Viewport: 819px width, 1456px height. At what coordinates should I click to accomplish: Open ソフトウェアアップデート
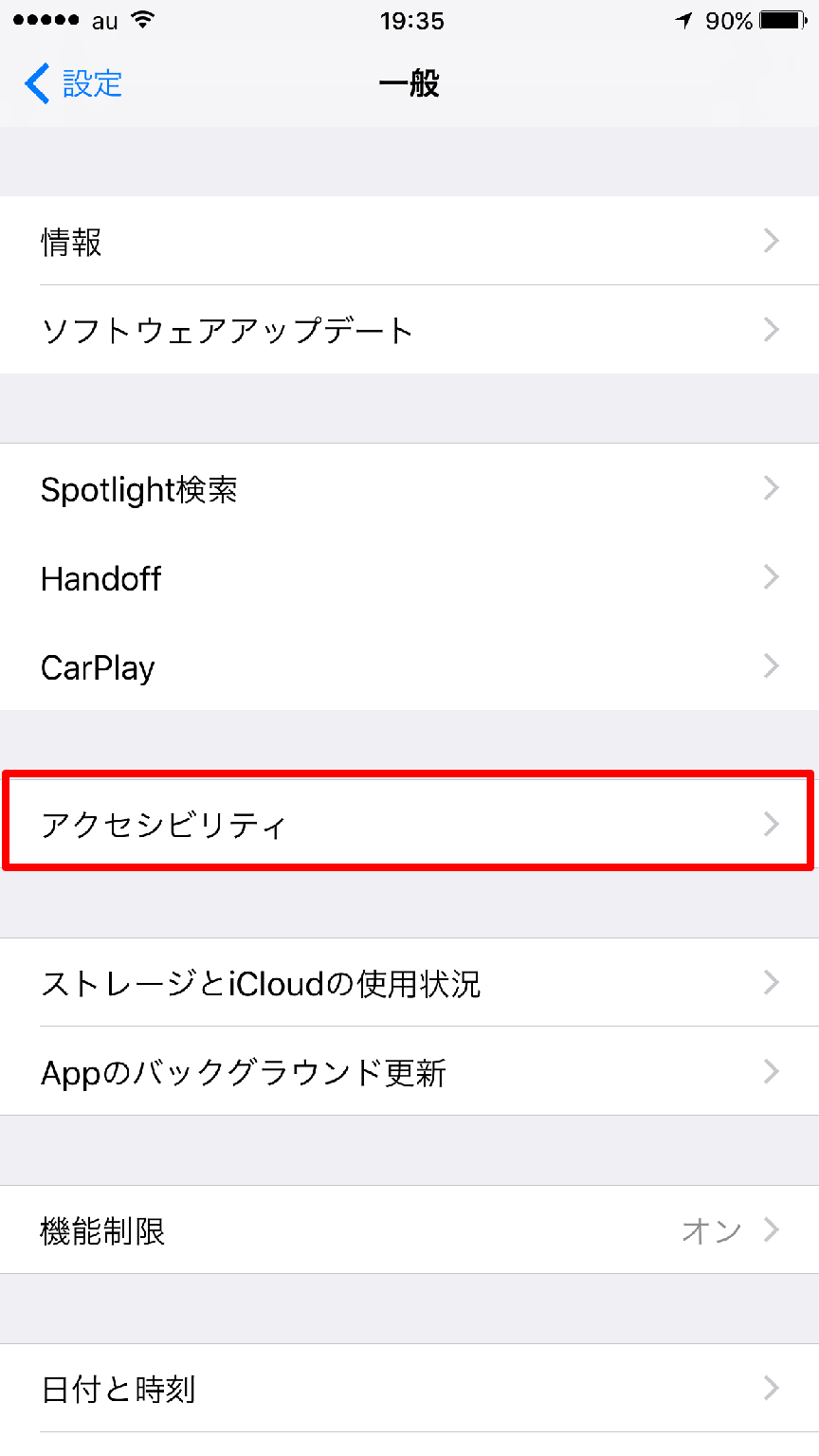[409, 330]
